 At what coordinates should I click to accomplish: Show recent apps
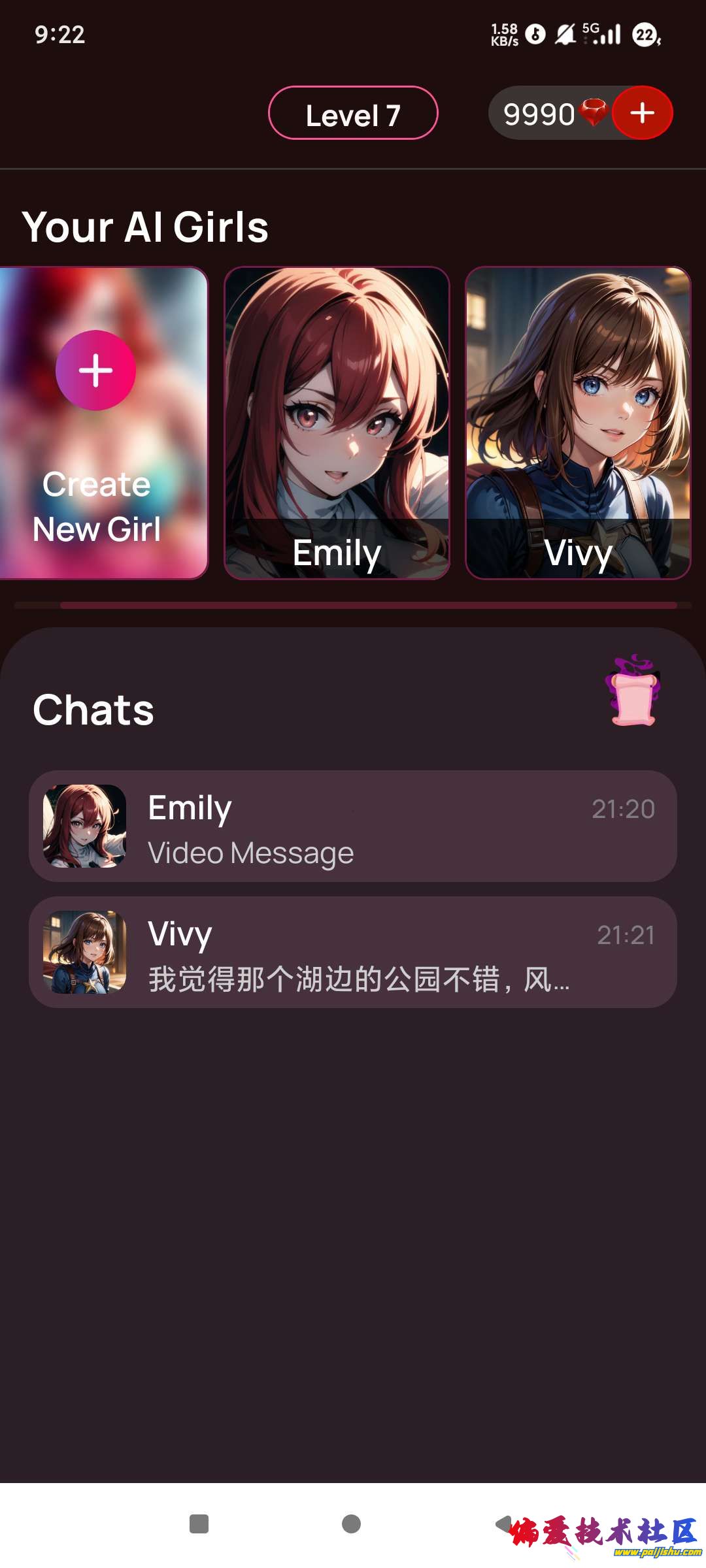point(199,1524)
